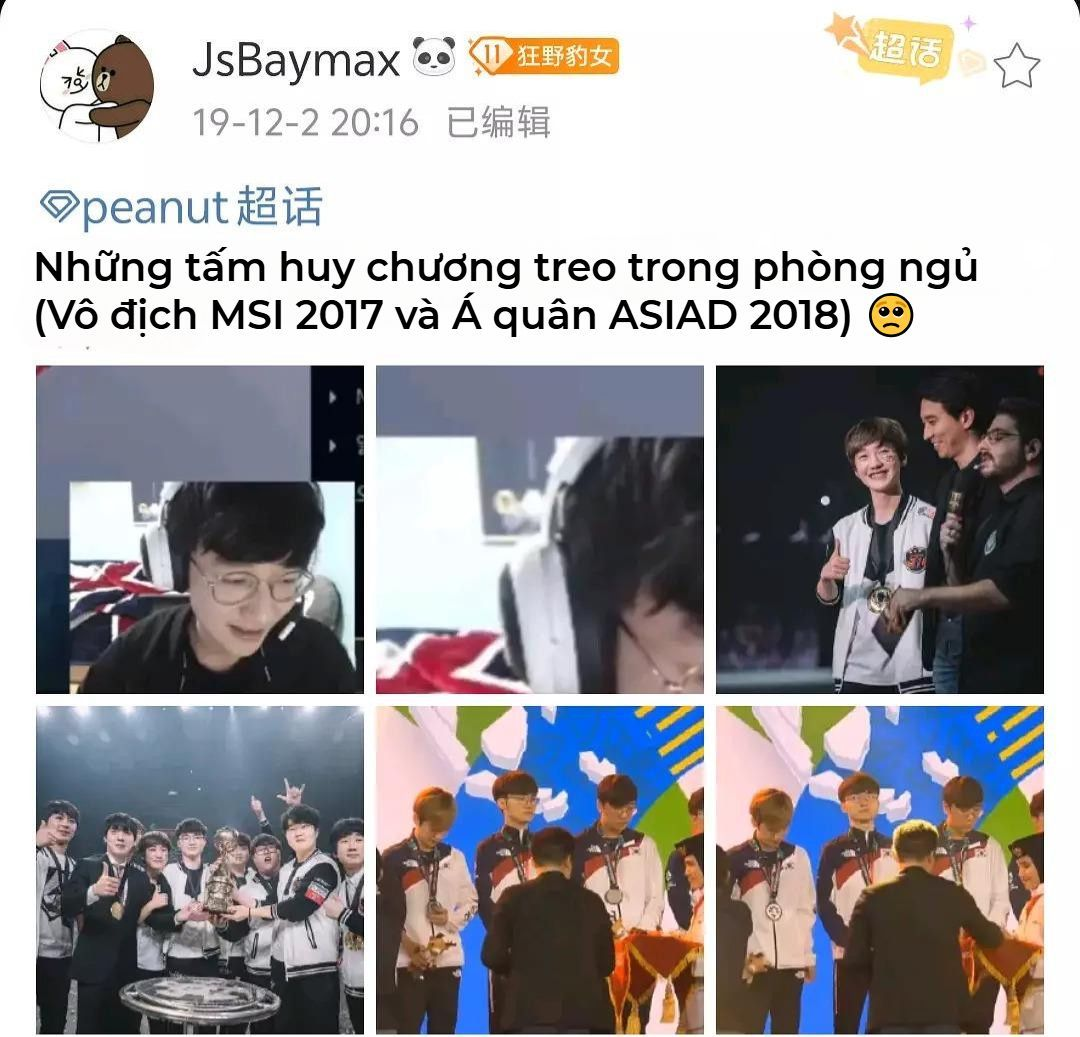Open the 狂野豹女 level badge
1080x1037 pixels.
click(545, 57)
